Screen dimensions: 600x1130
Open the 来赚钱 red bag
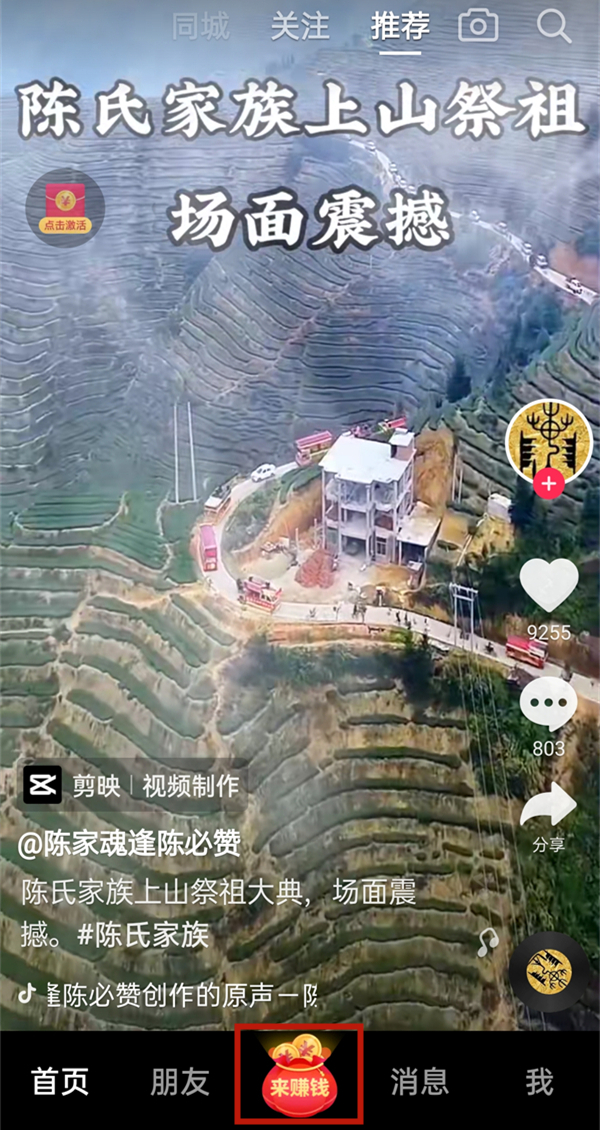tap(299, 1075)
